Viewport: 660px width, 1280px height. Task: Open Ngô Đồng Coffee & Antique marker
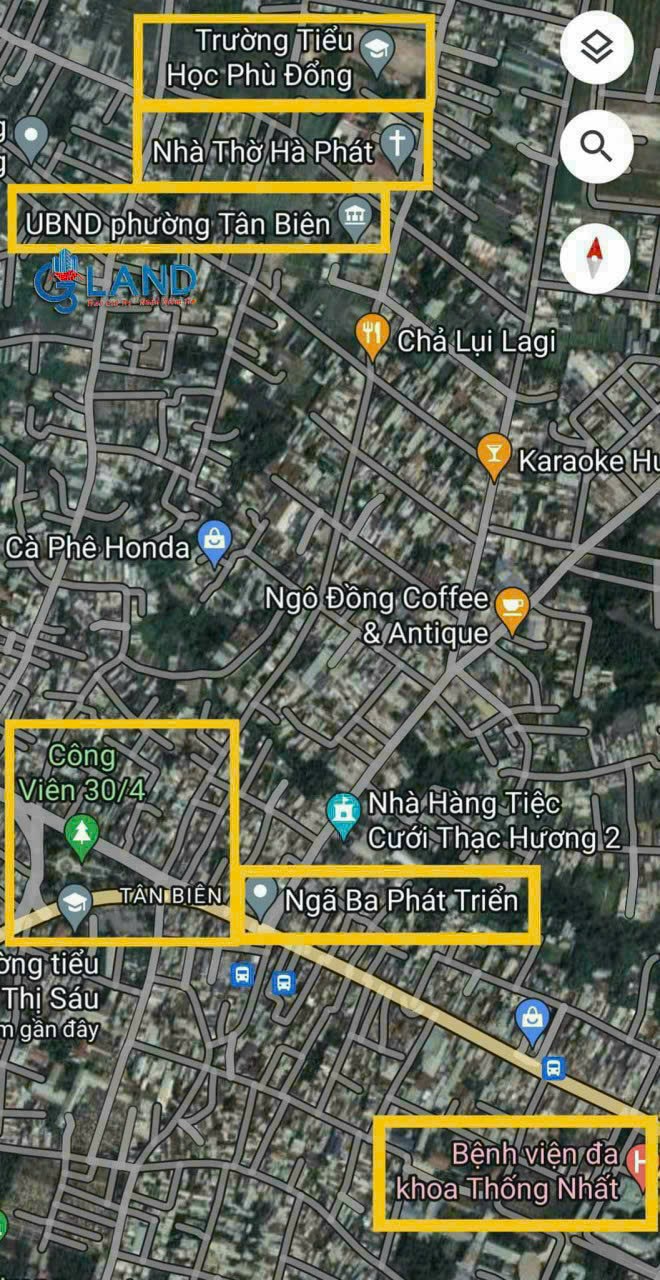[x=512, y=607]
